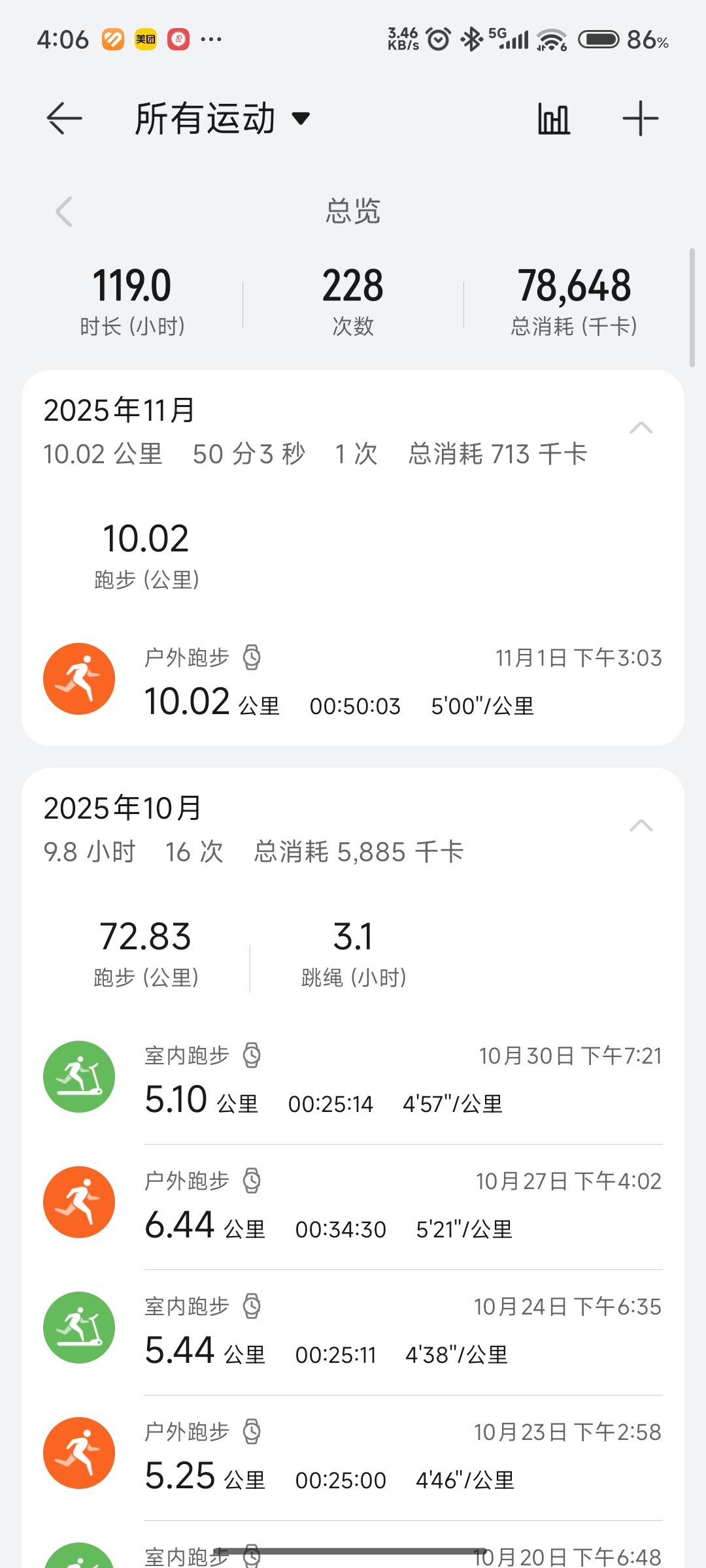This screenshot has width=706, height=1568.
Task: Open the 11月1日 10.02 公里 outdoor run
Action: (353, 681)
